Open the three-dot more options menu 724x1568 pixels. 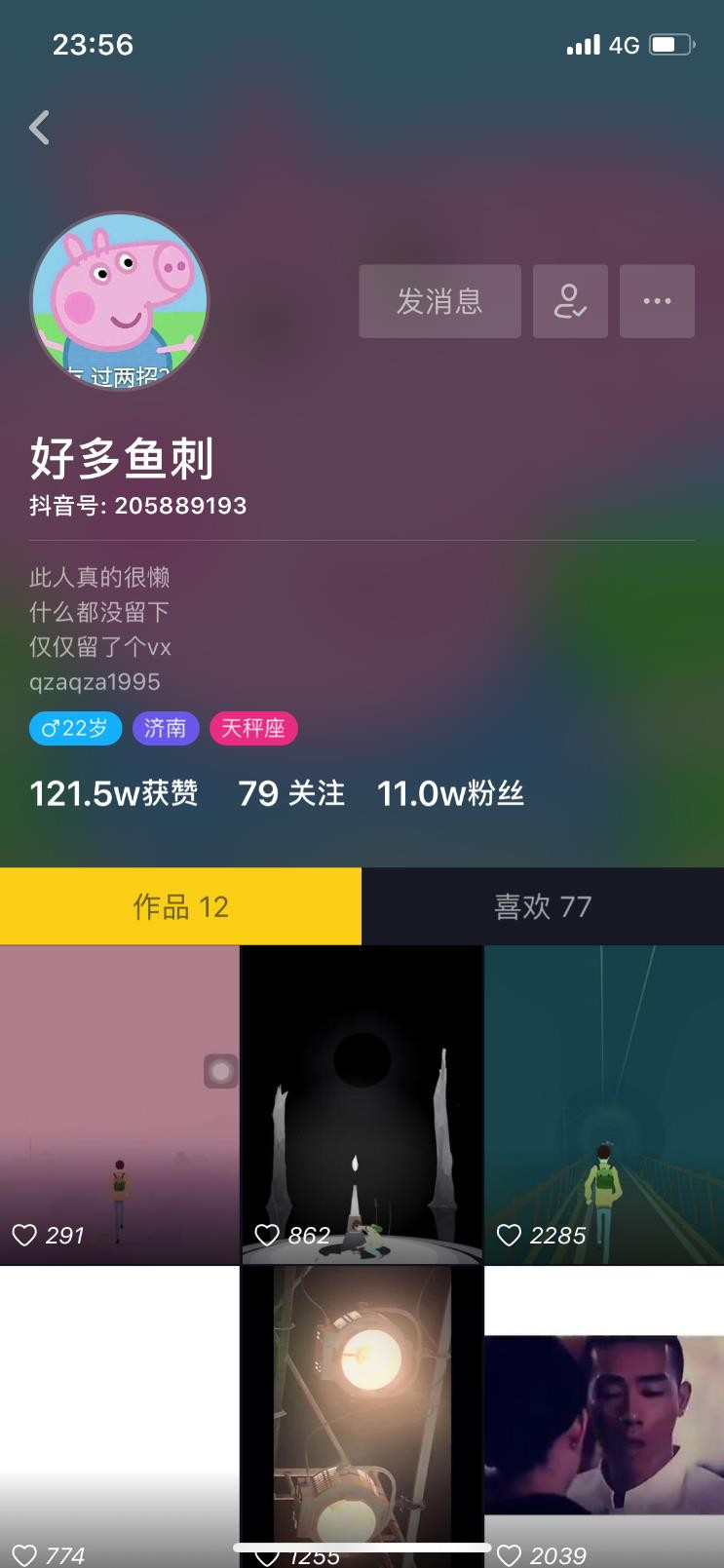(x=657, y=301)
